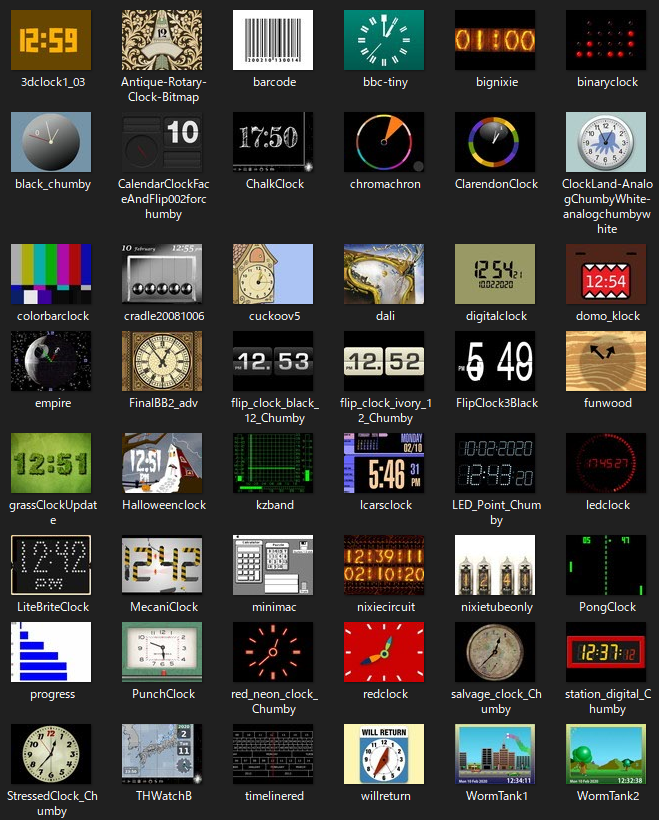
Task: Tap the cuckoov5 clock item
Action: tap(273, 273)
